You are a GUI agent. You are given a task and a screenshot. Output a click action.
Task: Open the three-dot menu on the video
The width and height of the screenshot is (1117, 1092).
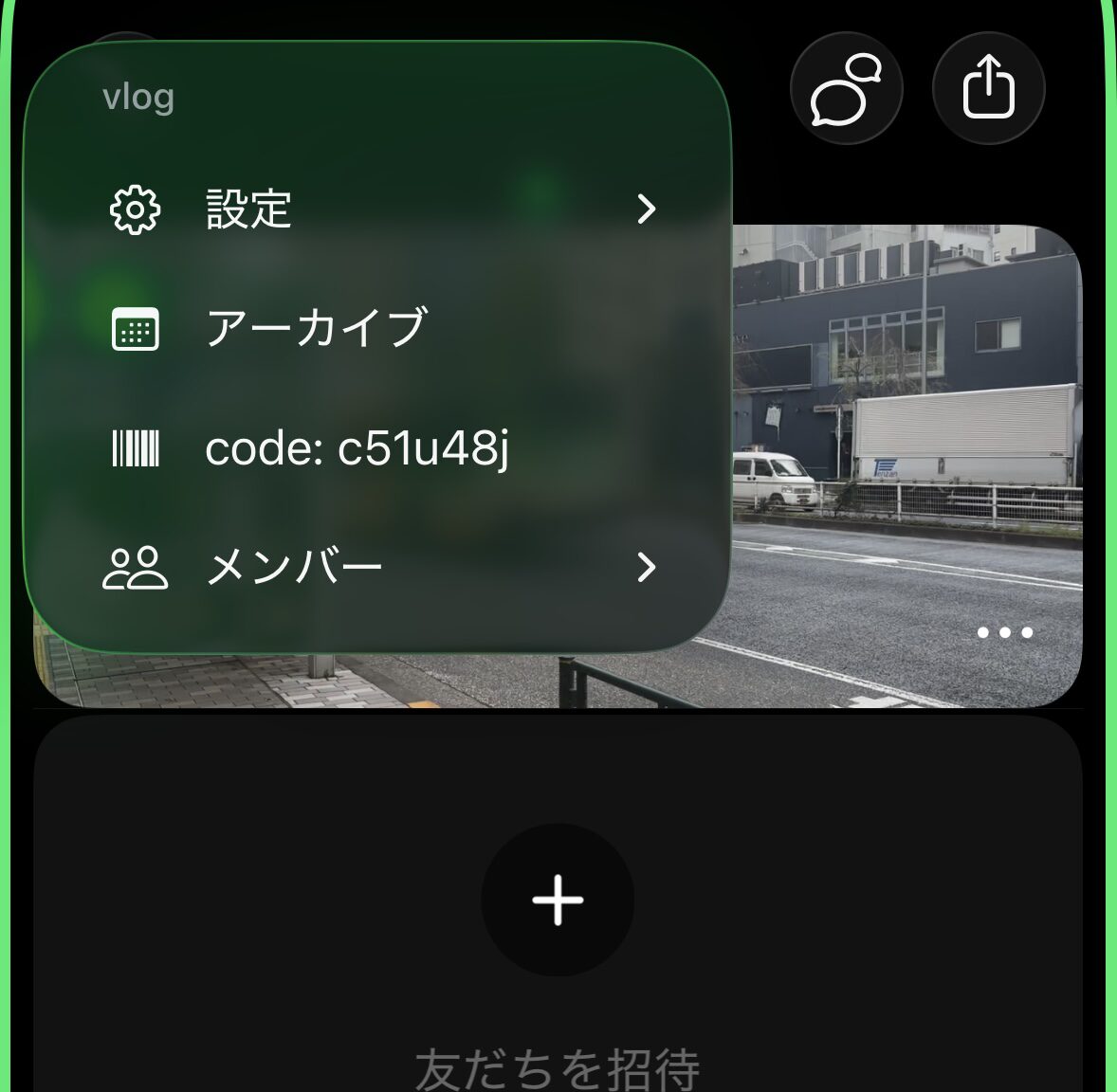(x=1004, y=632)
